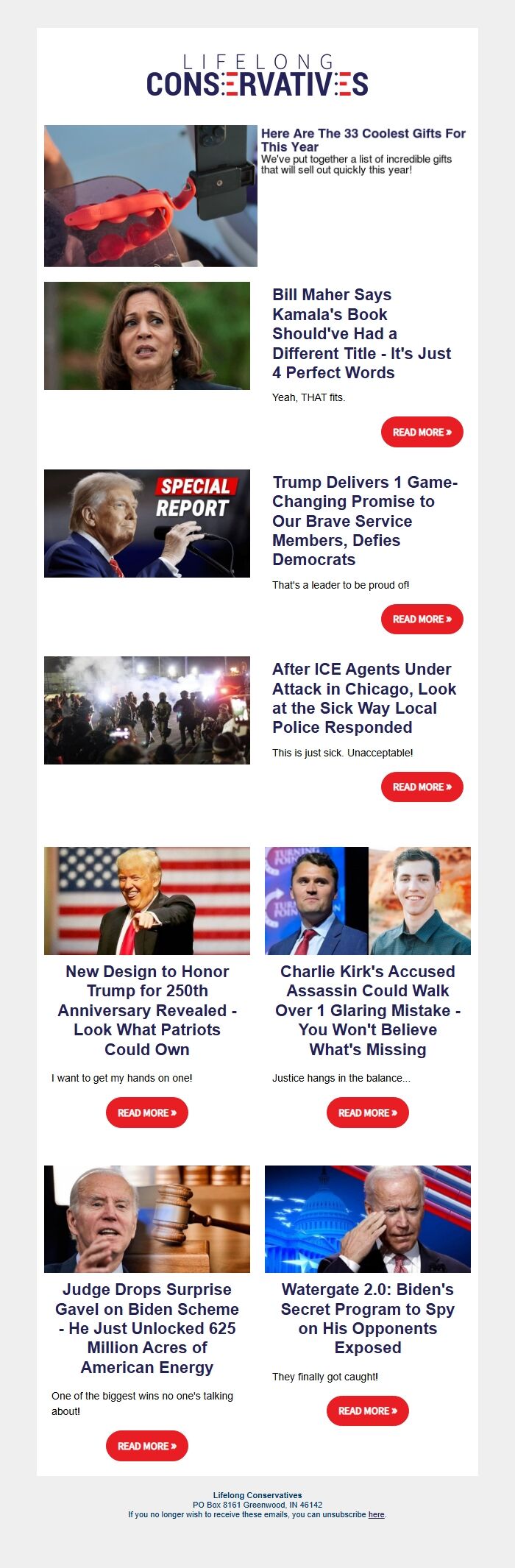Open the 33 Coolest Gifts article image
Image resolution: width=515 pixels, height=1568 pixels.
point(150,196)
